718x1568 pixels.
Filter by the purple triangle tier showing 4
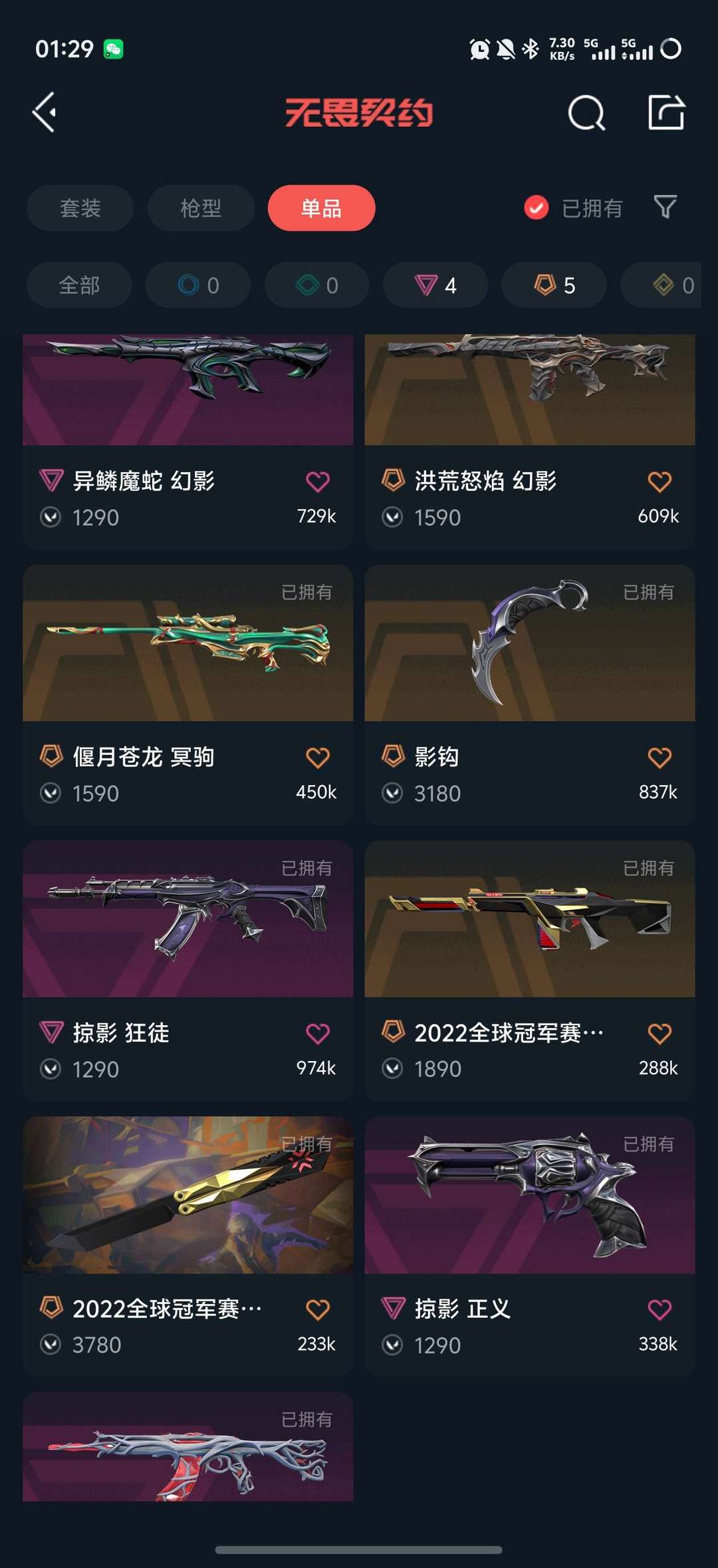coord(435,285)
